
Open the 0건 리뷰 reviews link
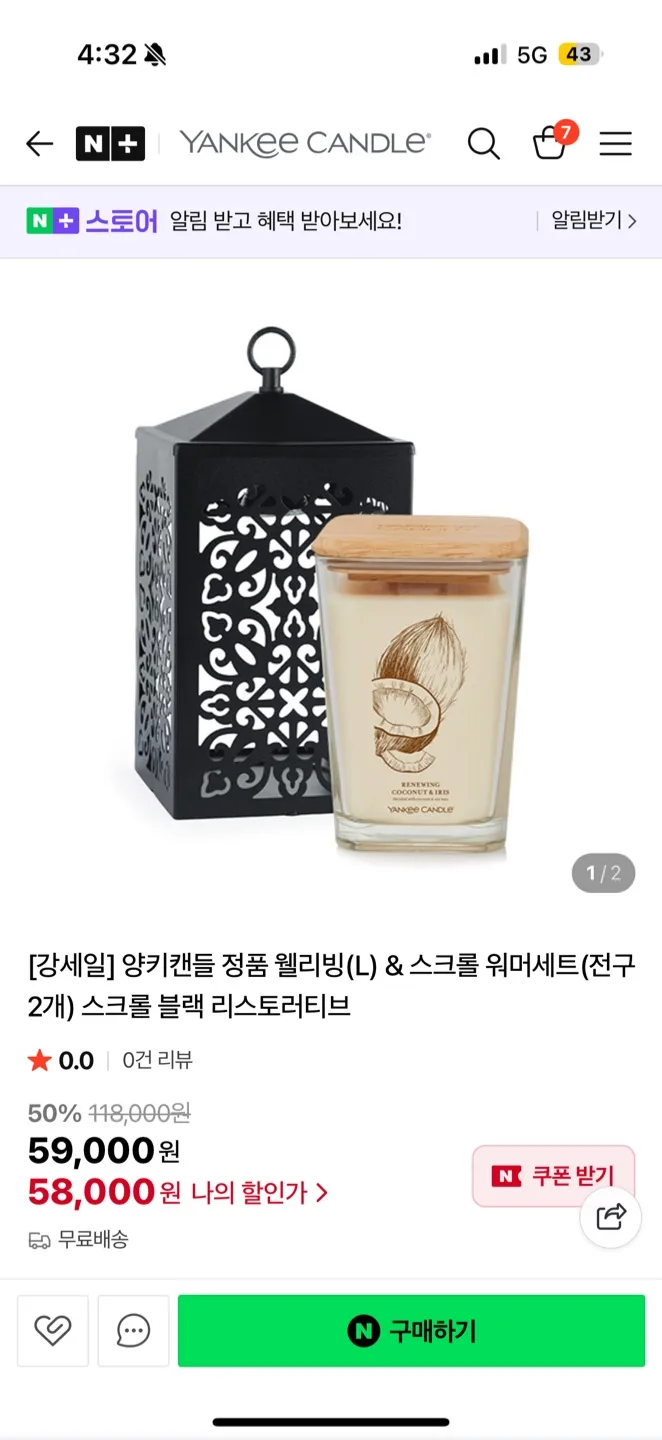coord(157,1060)
